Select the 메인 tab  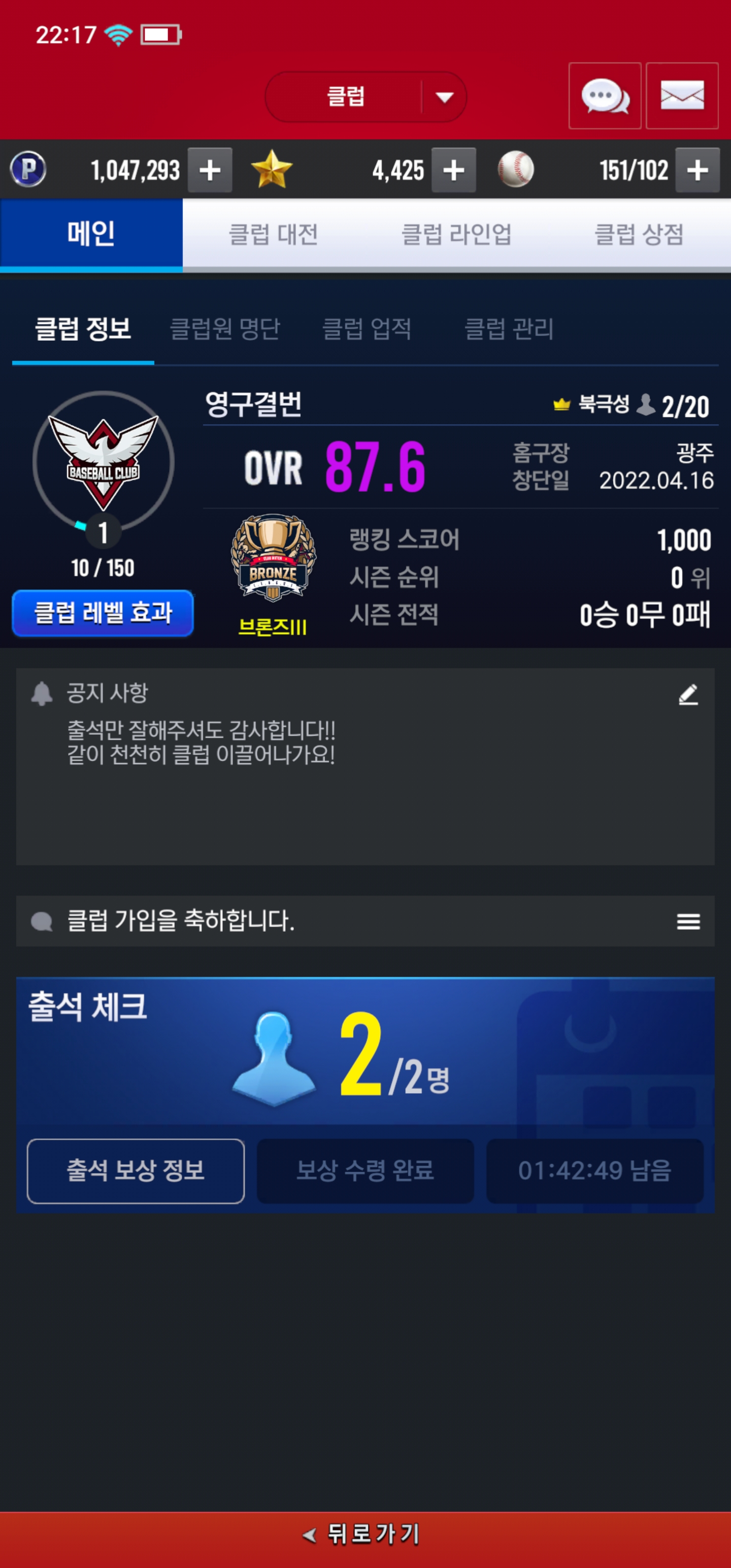91,235
